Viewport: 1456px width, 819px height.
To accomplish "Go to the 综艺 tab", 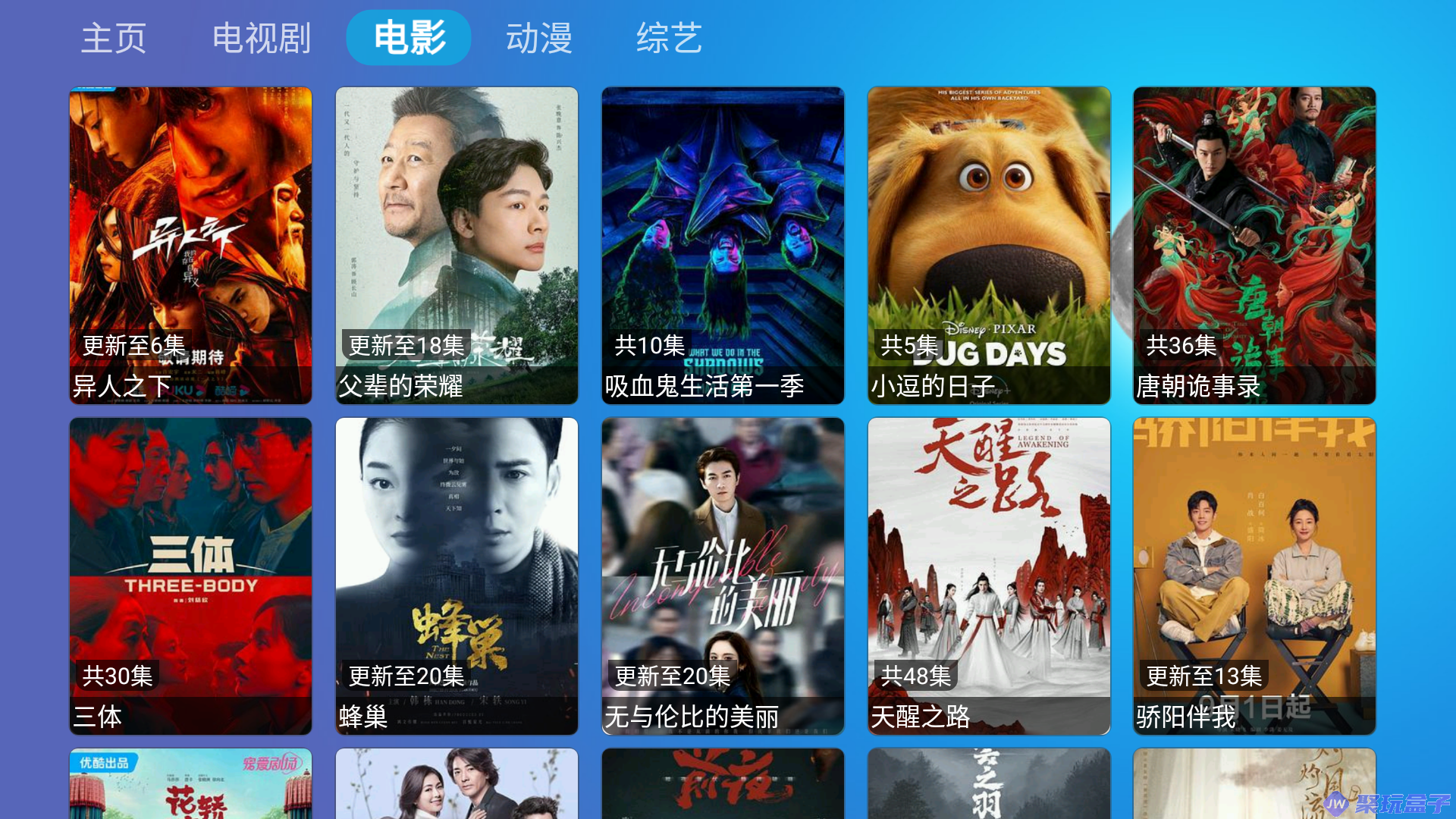I will (x=669, y=38).
